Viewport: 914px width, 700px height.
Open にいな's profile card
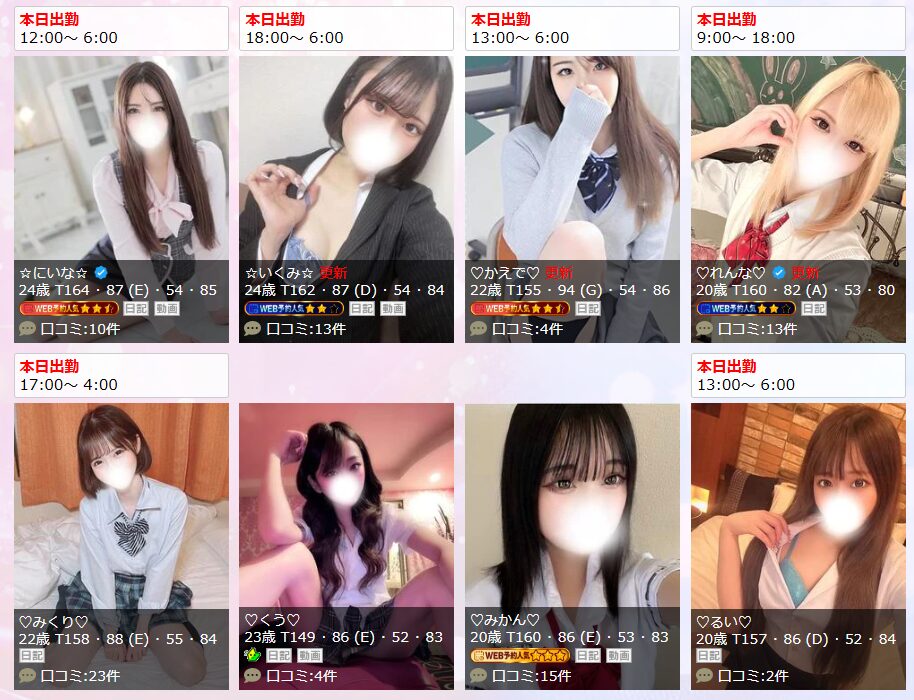[121, 160]
